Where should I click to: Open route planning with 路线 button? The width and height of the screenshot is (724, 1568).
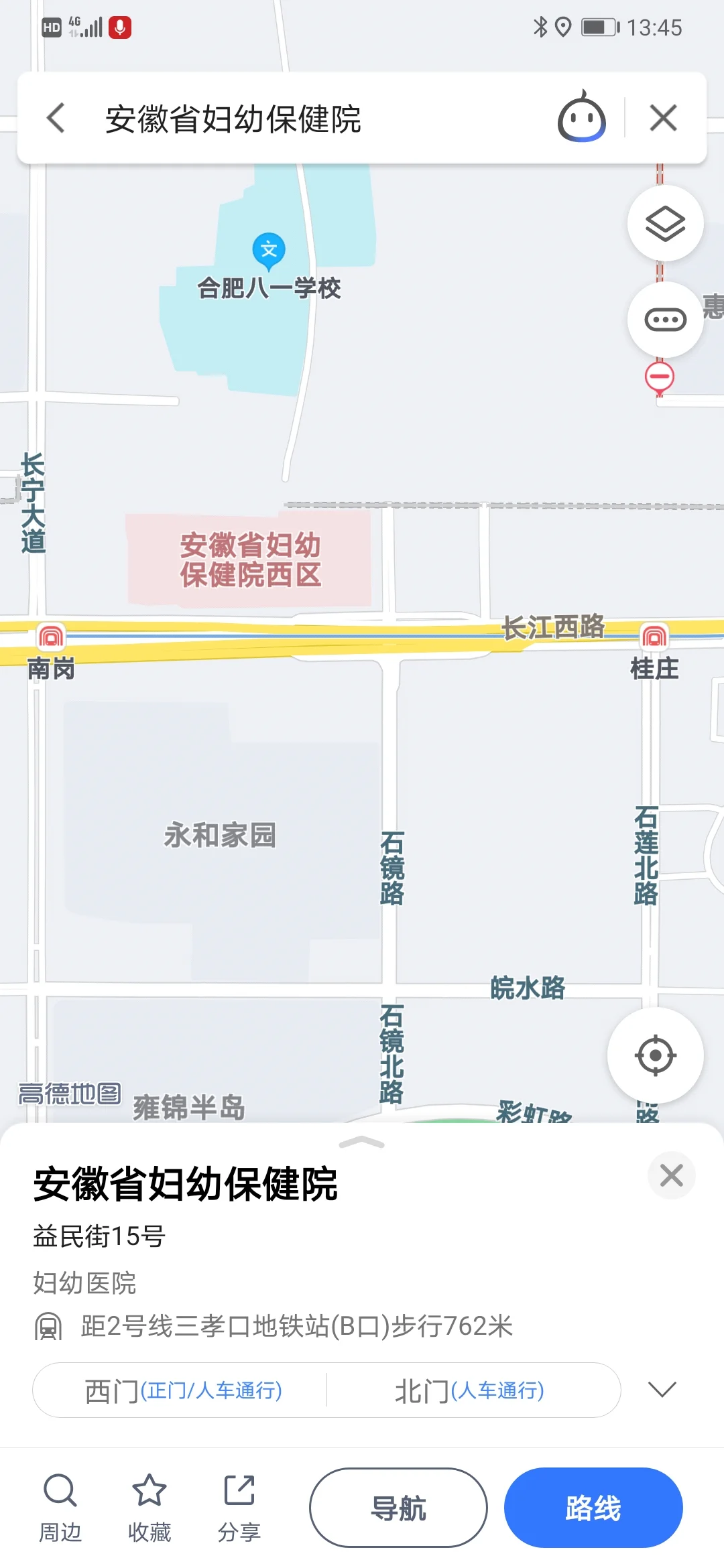[594, 1506]
